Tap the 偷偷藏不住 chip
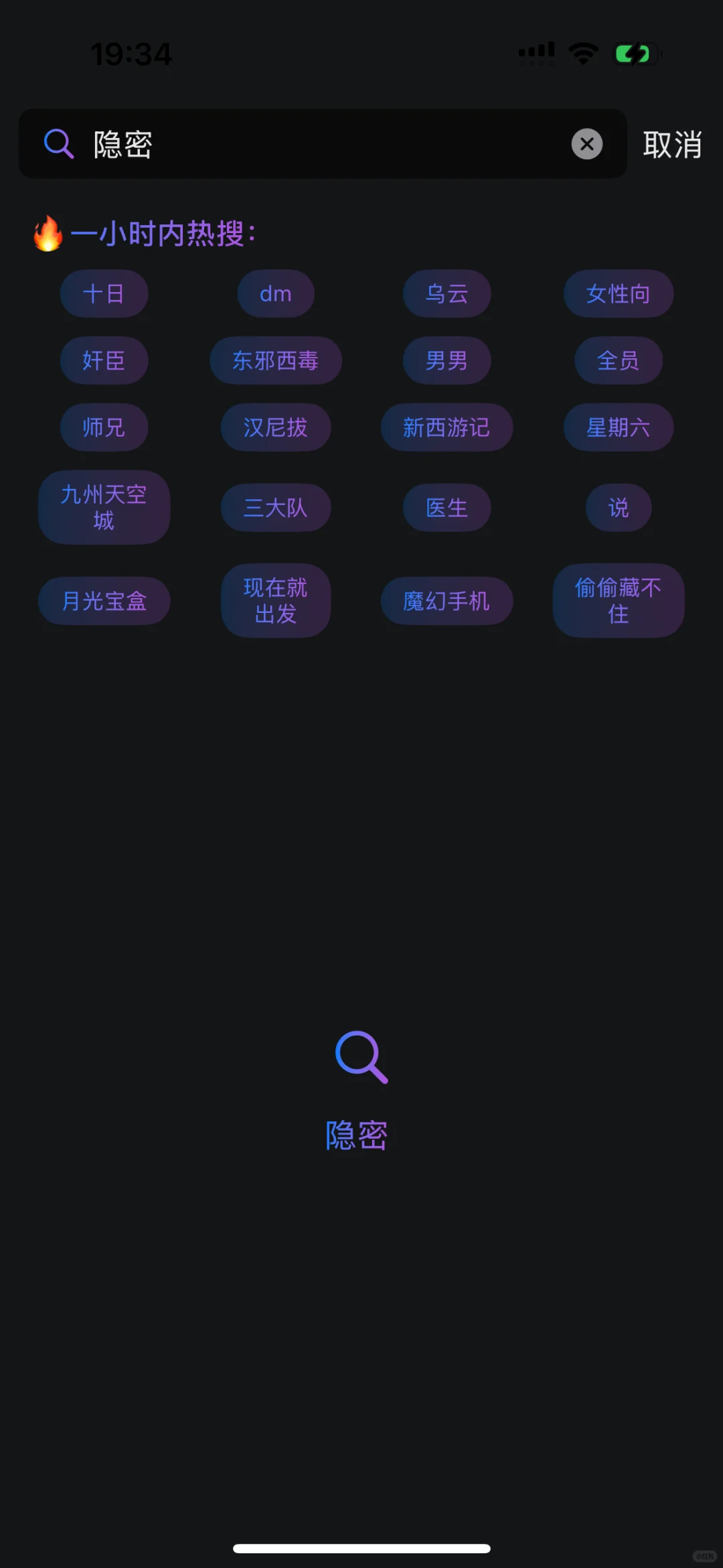The image size is (723, 1568). click(x=618, y=600)
